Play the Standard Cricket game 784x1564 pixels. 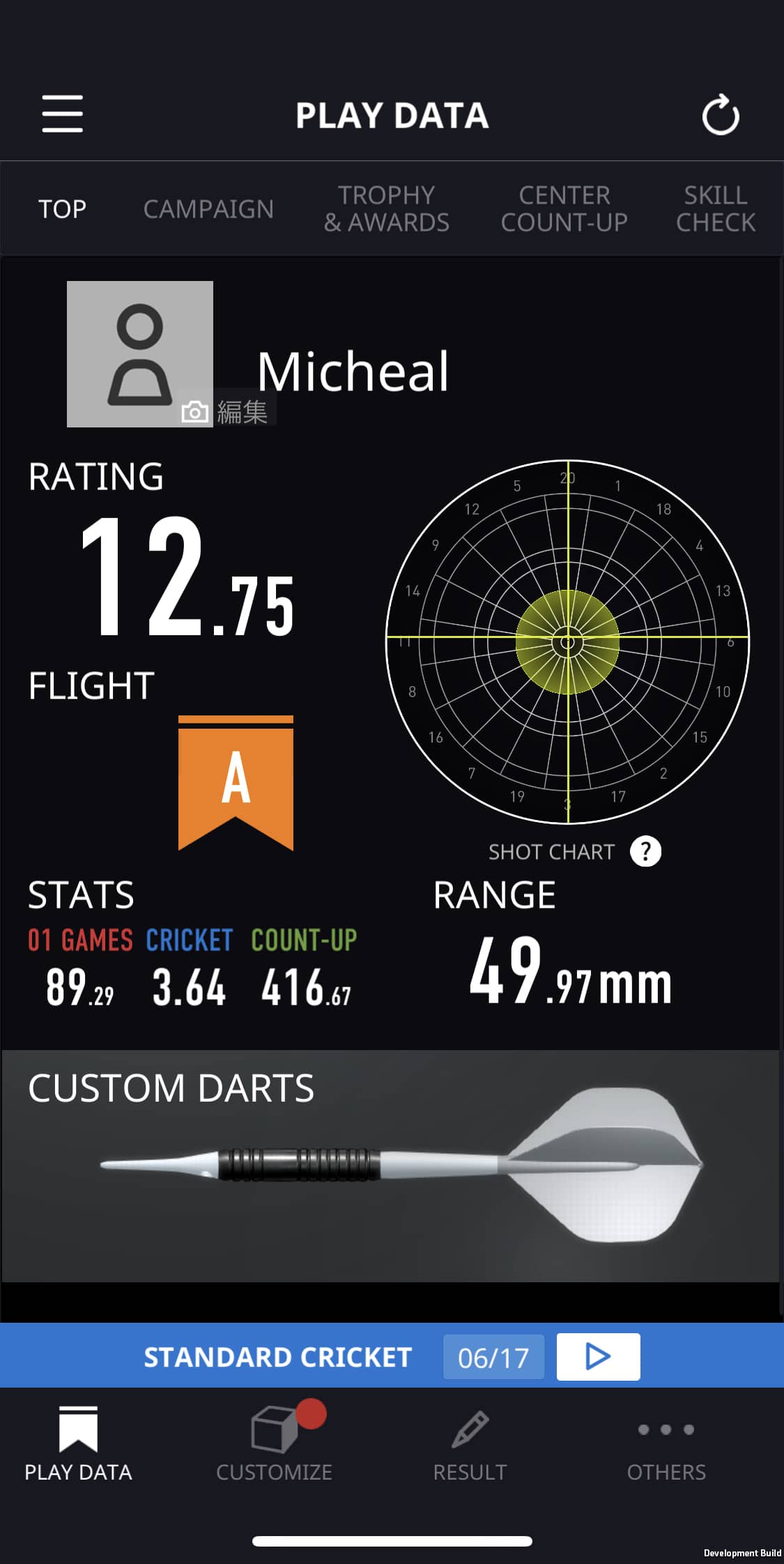tap(598, 1357)
